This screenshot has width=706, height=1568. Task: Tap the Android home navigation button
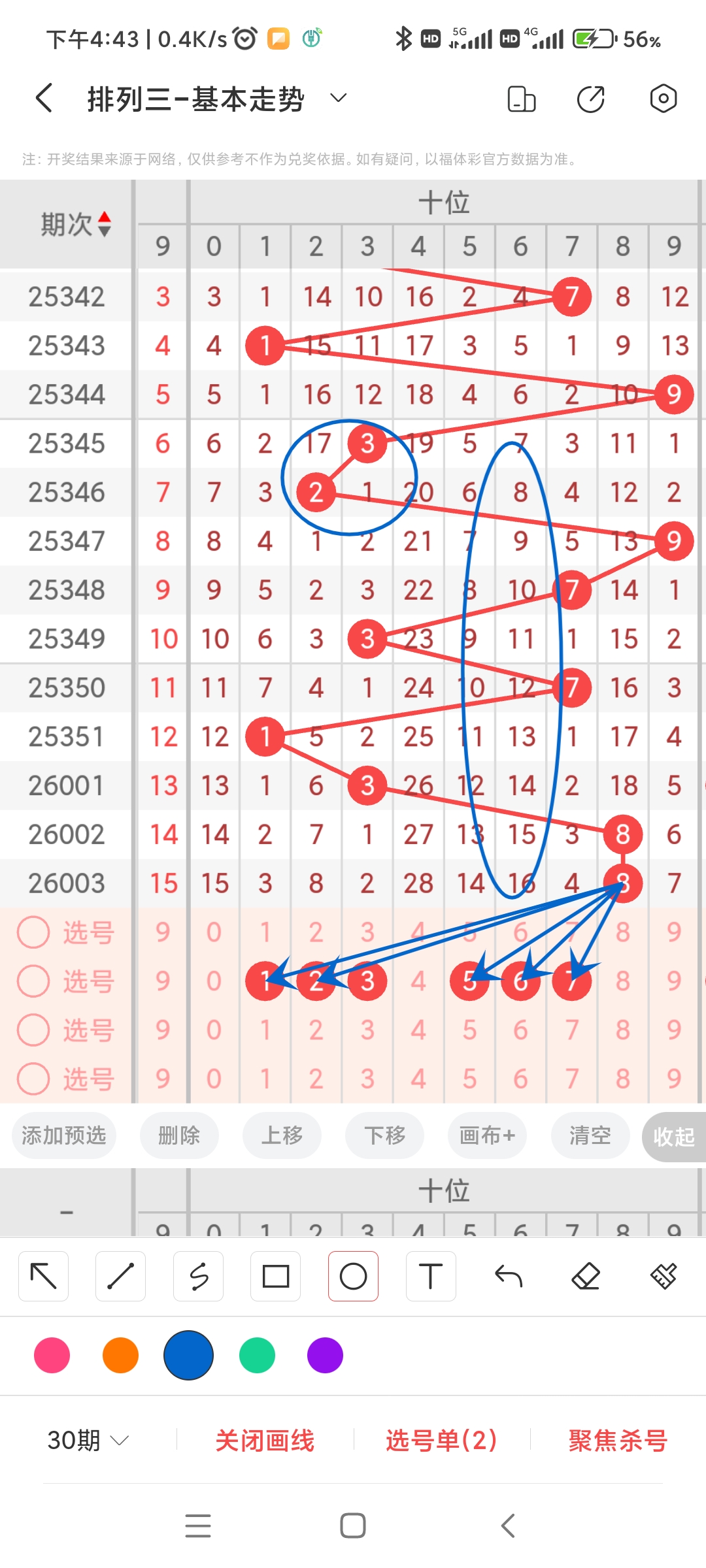(353, 1526)
